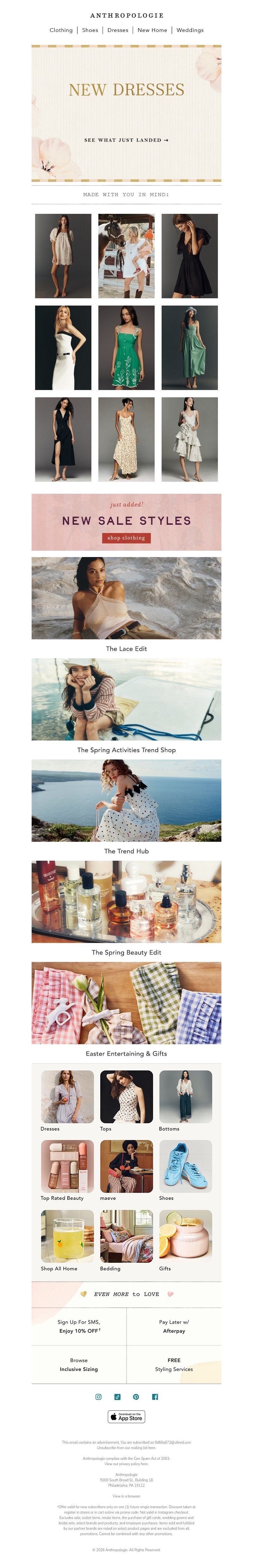Visit the Weddings section
The image size is (253, 1568).
[190, 30]
